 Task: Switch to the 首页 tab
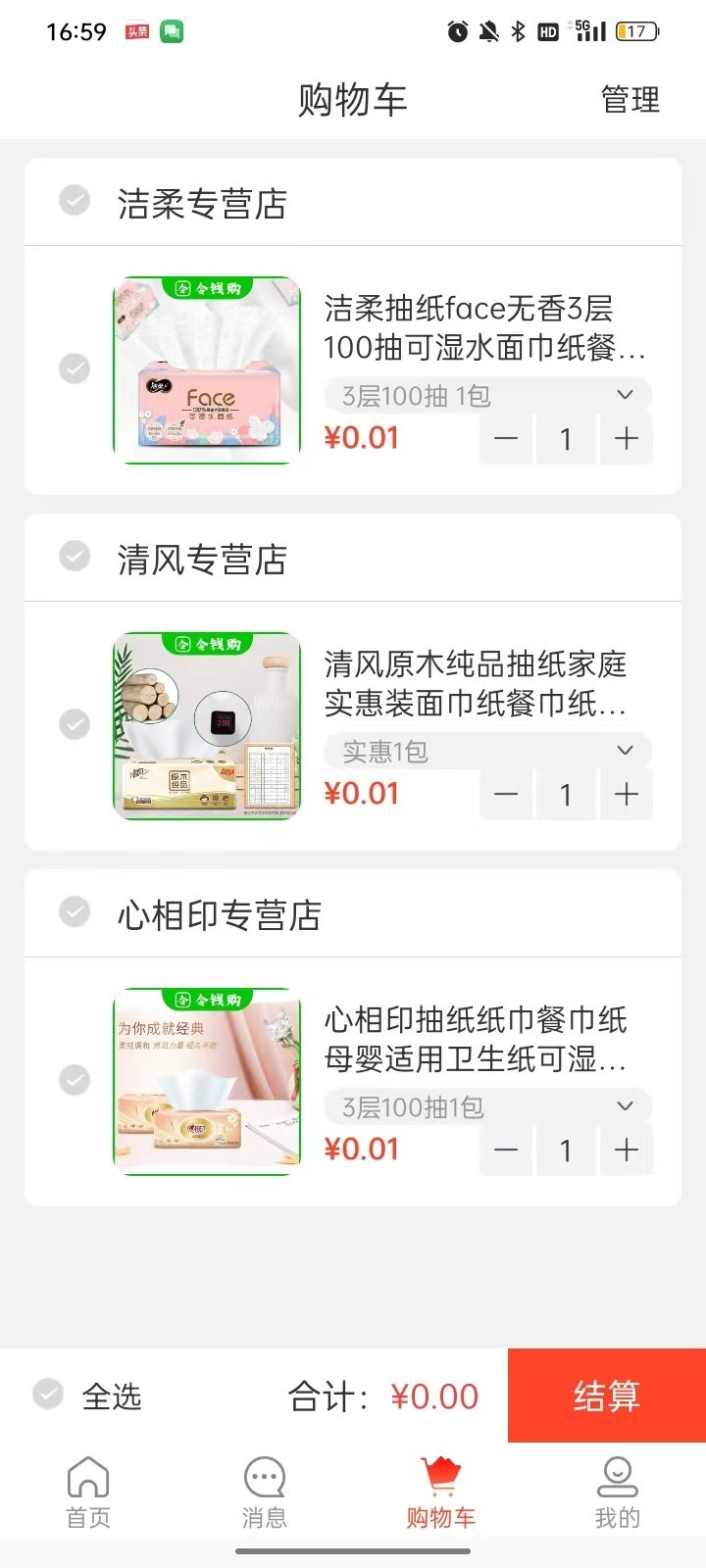(88, 1493)
